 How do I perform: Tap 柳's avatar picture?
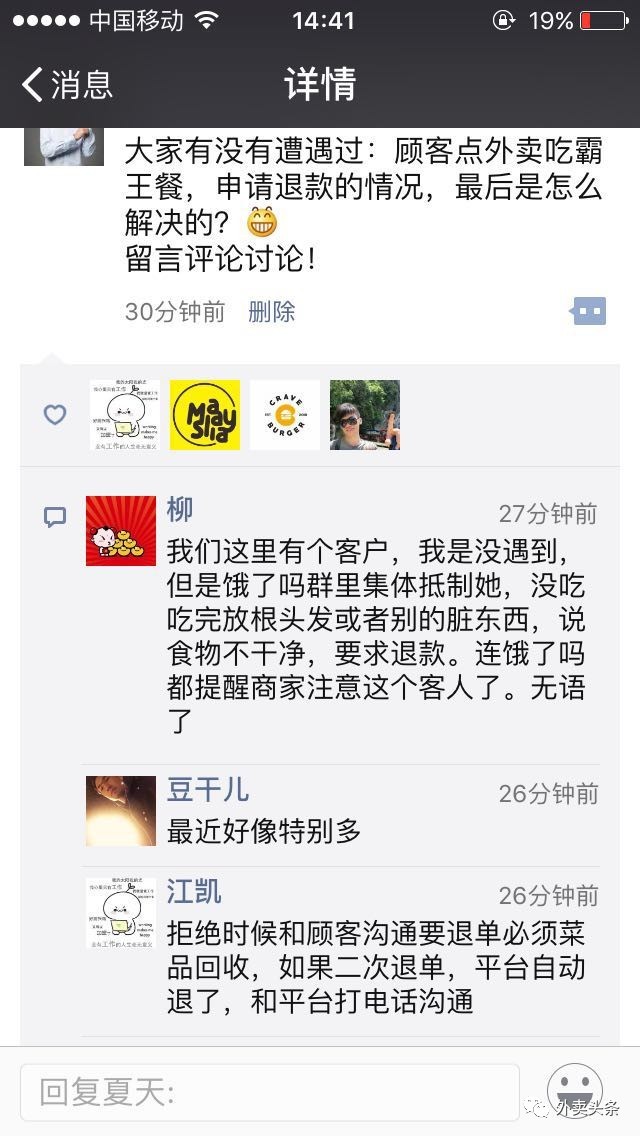coord(121,531)
